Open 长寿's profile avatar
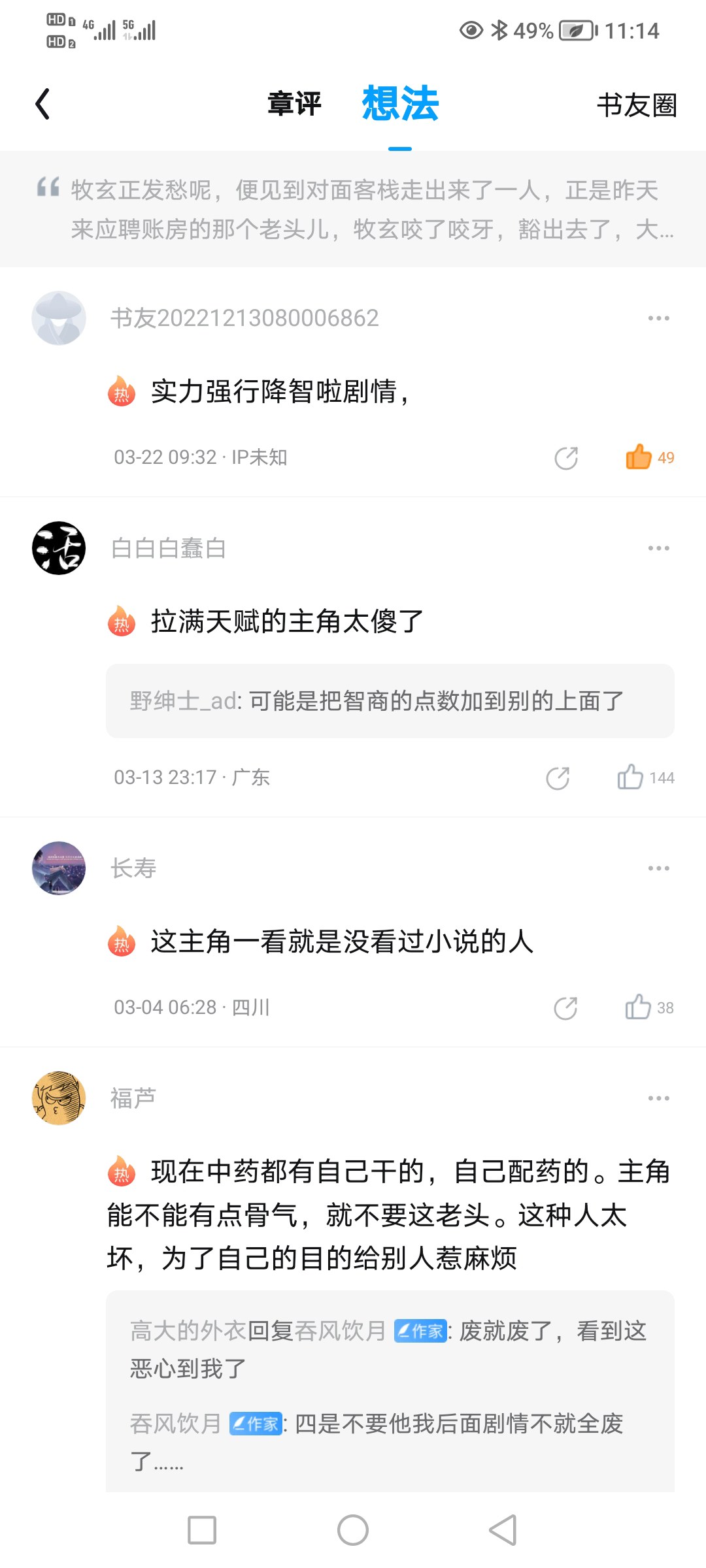 (59, 868)
